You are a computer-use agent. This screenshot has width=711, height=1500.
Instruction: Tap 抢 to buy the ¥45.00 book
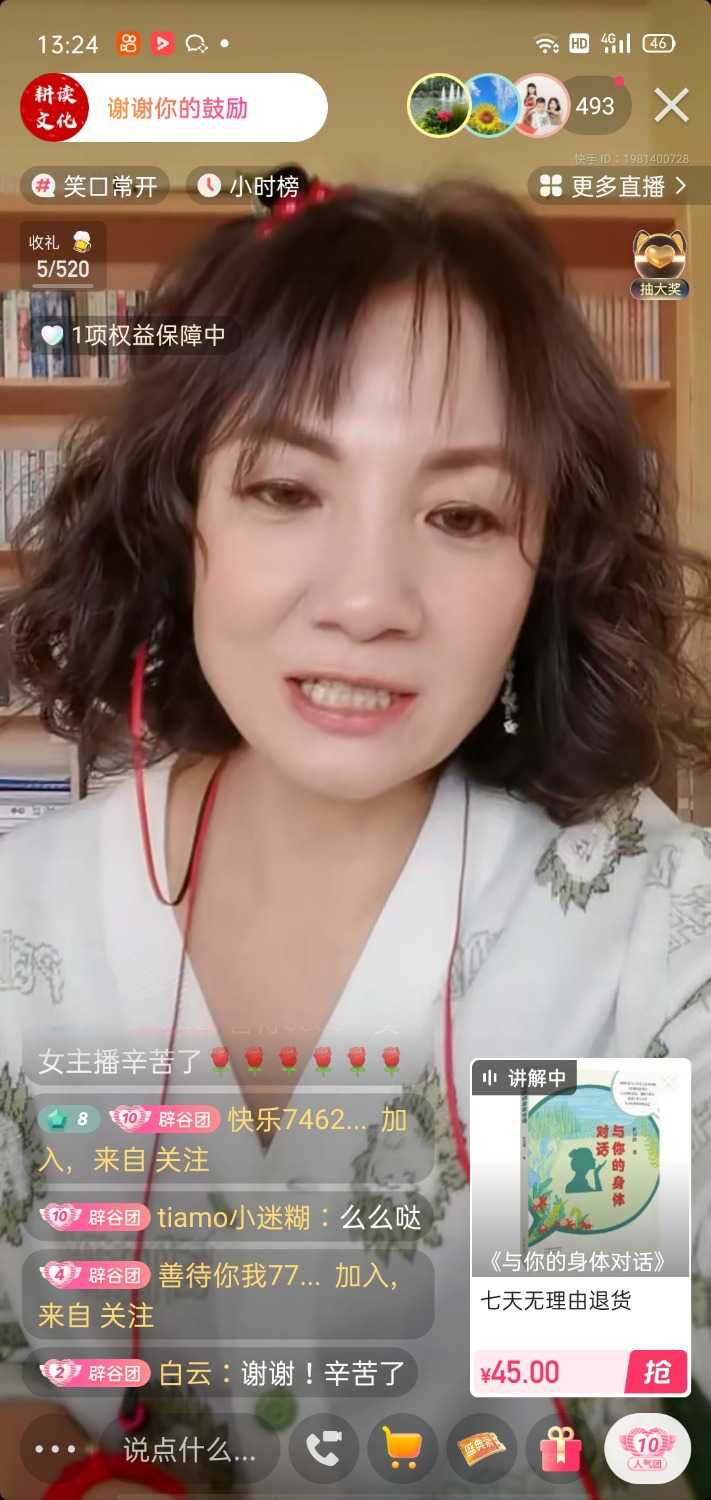coord(656,1372)
